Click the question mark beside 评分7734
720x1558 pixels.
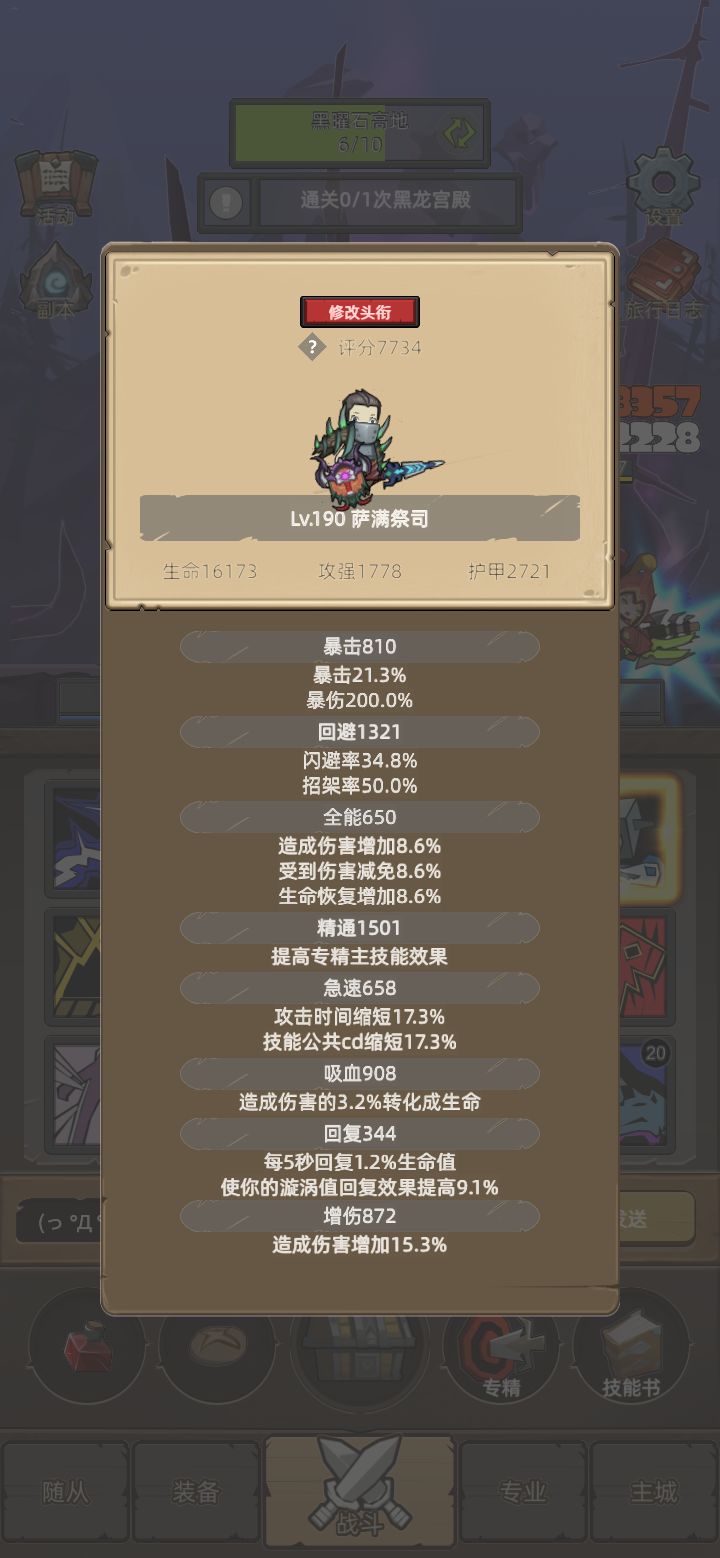[310, 347]
